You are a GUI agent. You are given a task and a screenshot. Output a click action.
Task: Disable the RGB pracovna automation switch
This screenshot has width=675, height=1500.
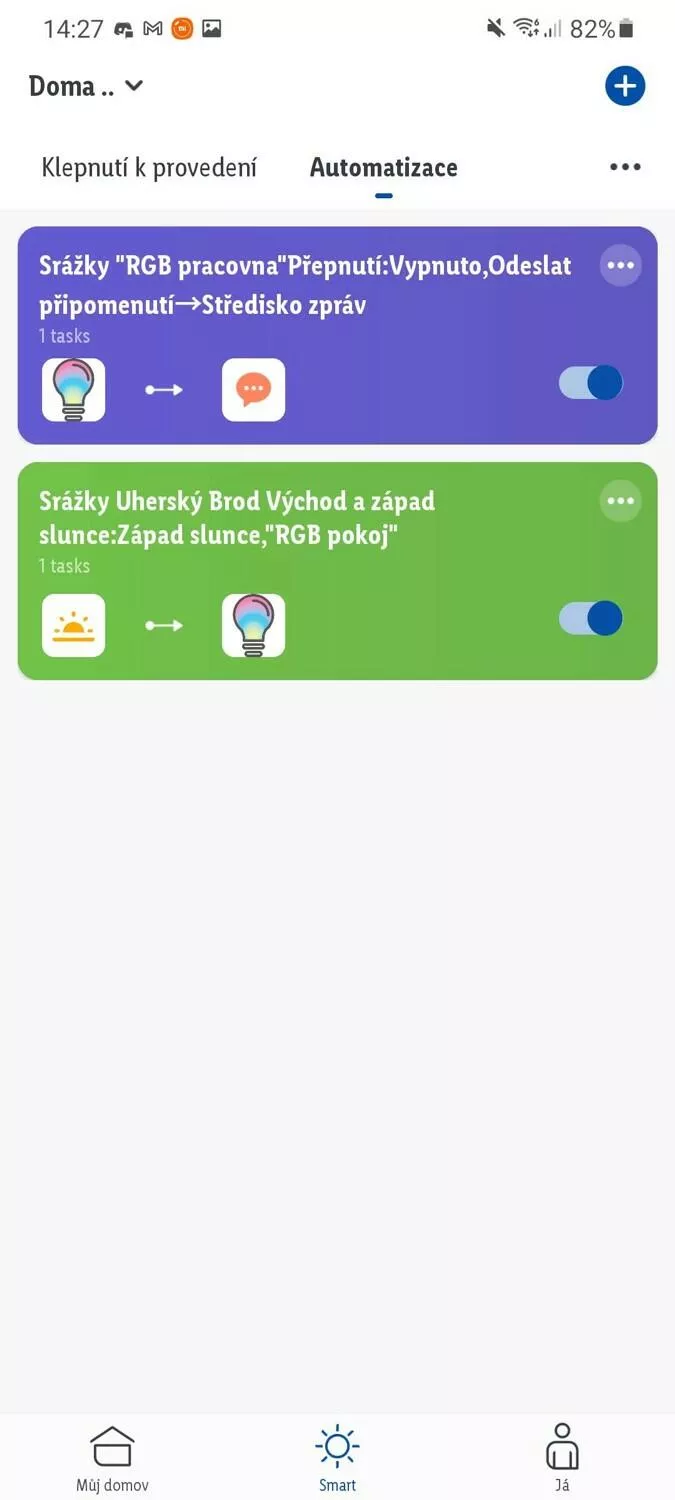coord(591,382)
